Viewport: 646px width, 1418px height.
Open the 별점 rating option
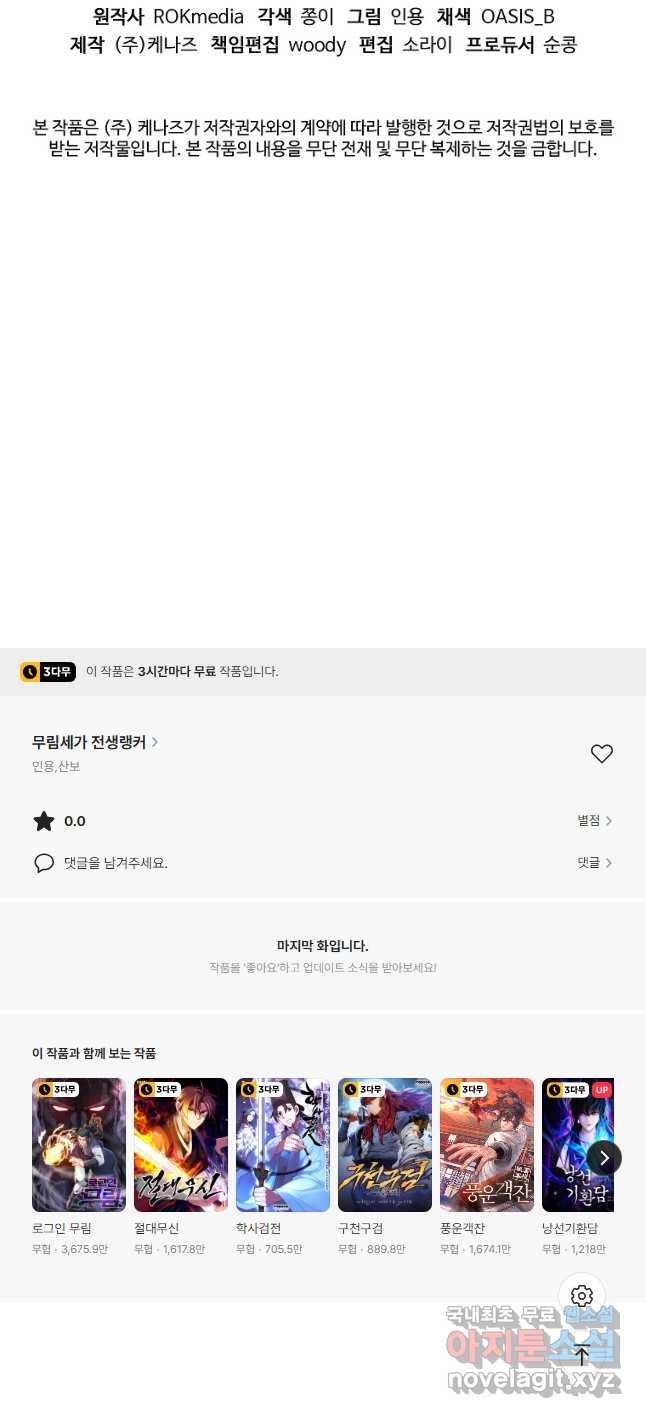click(594, 821)
